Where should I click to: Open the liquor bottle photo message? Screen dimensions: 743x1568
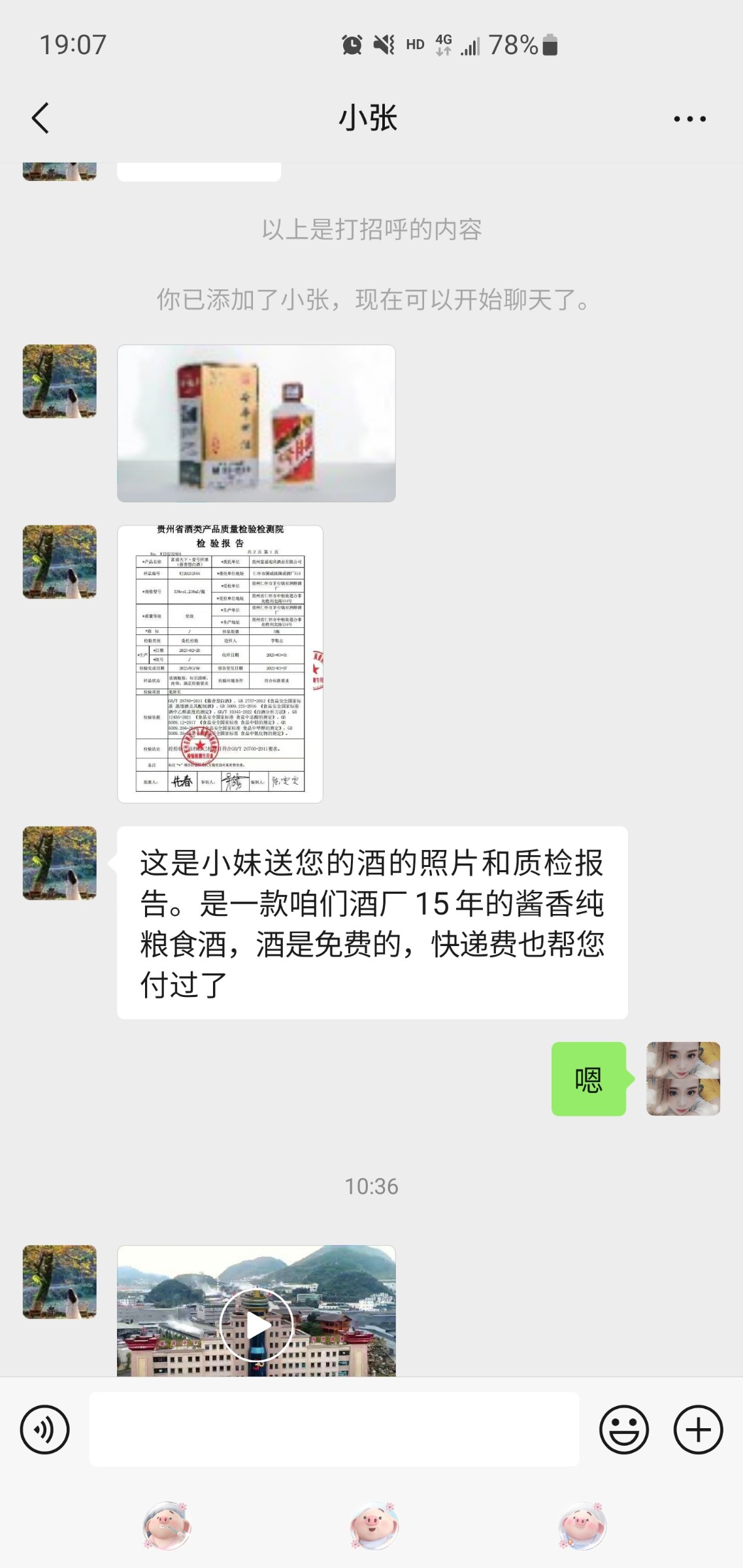click(x=256, y=423)
